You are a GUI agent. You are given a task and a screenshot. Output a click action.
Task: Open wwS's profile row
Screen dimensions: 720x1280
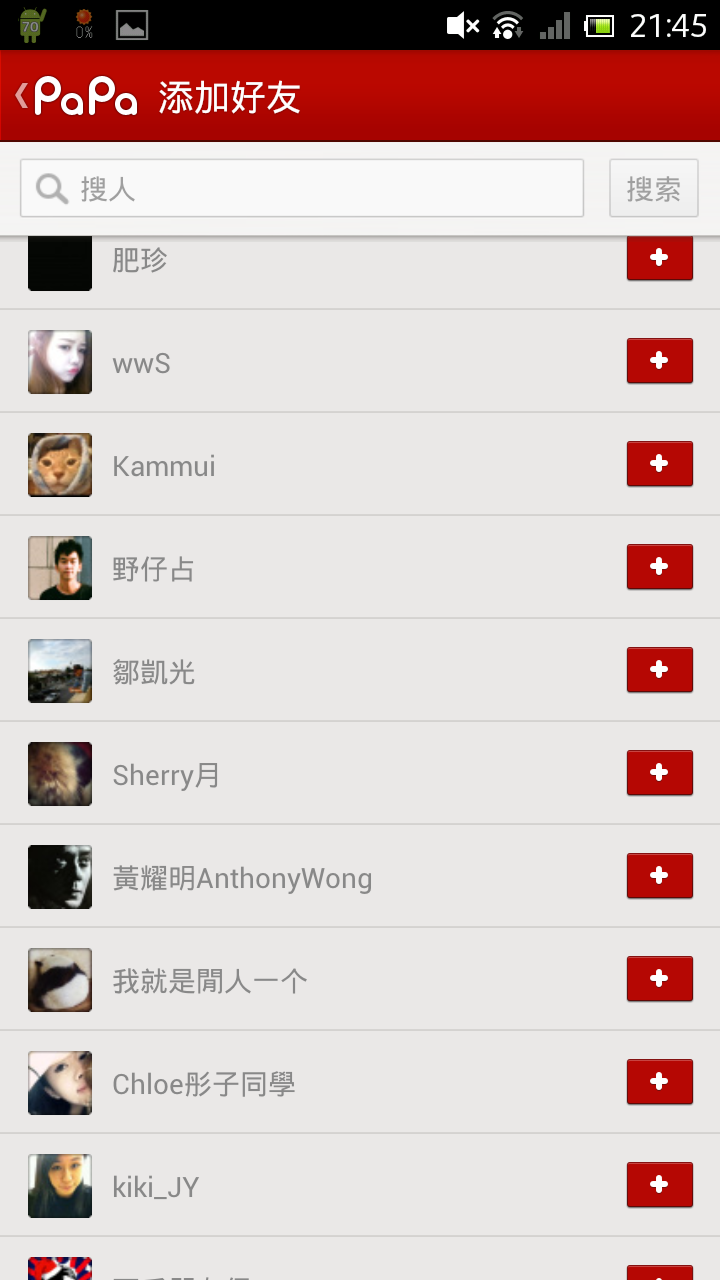pos(300,363)
